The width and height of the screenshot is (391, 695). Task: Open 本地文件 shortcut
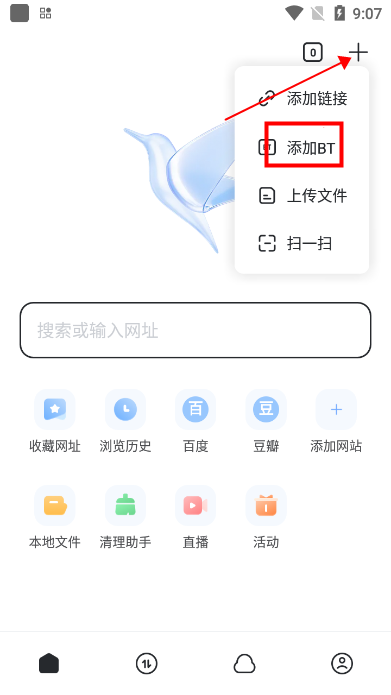(55, 517)
